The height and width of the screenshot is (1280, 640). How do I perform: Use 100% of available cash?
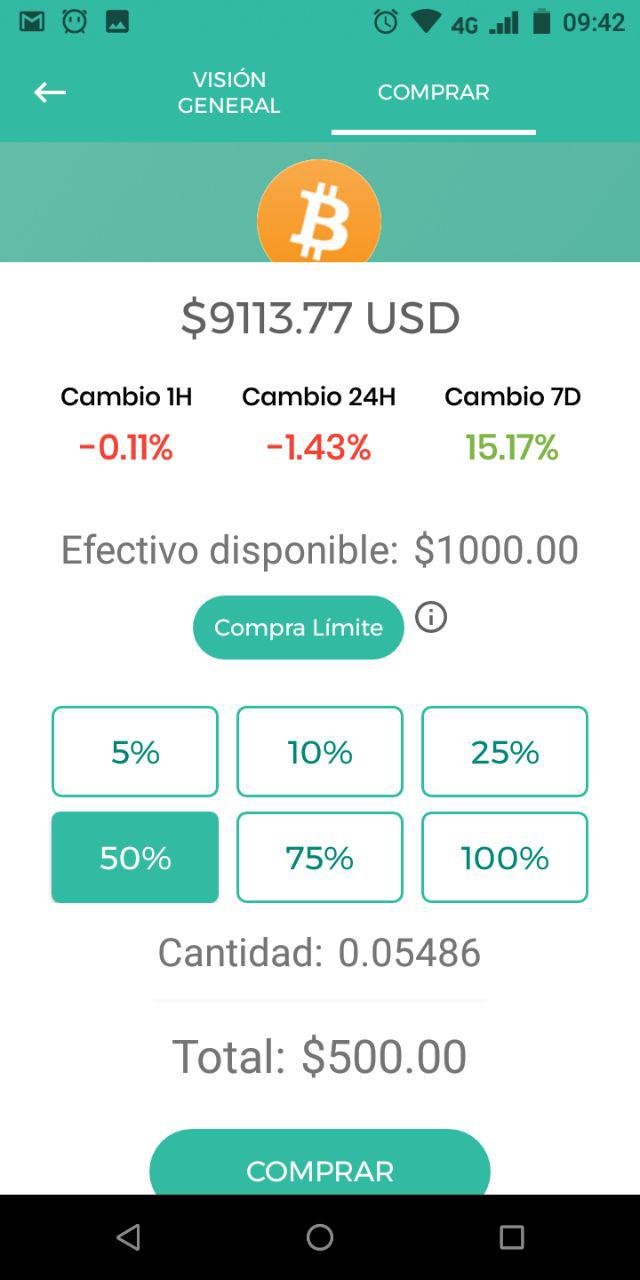[505, 857]
